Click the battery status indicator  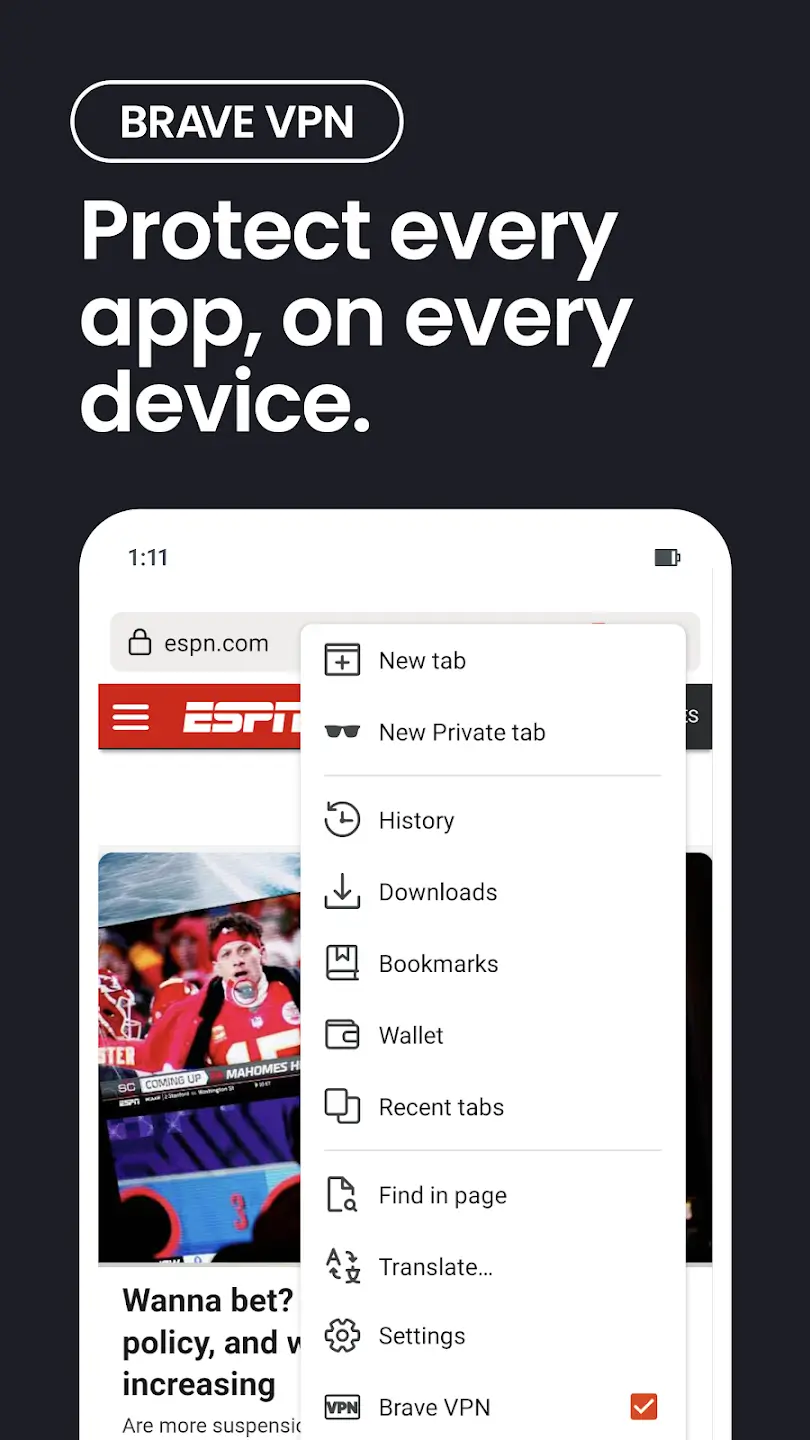click(x=667, y=557)
